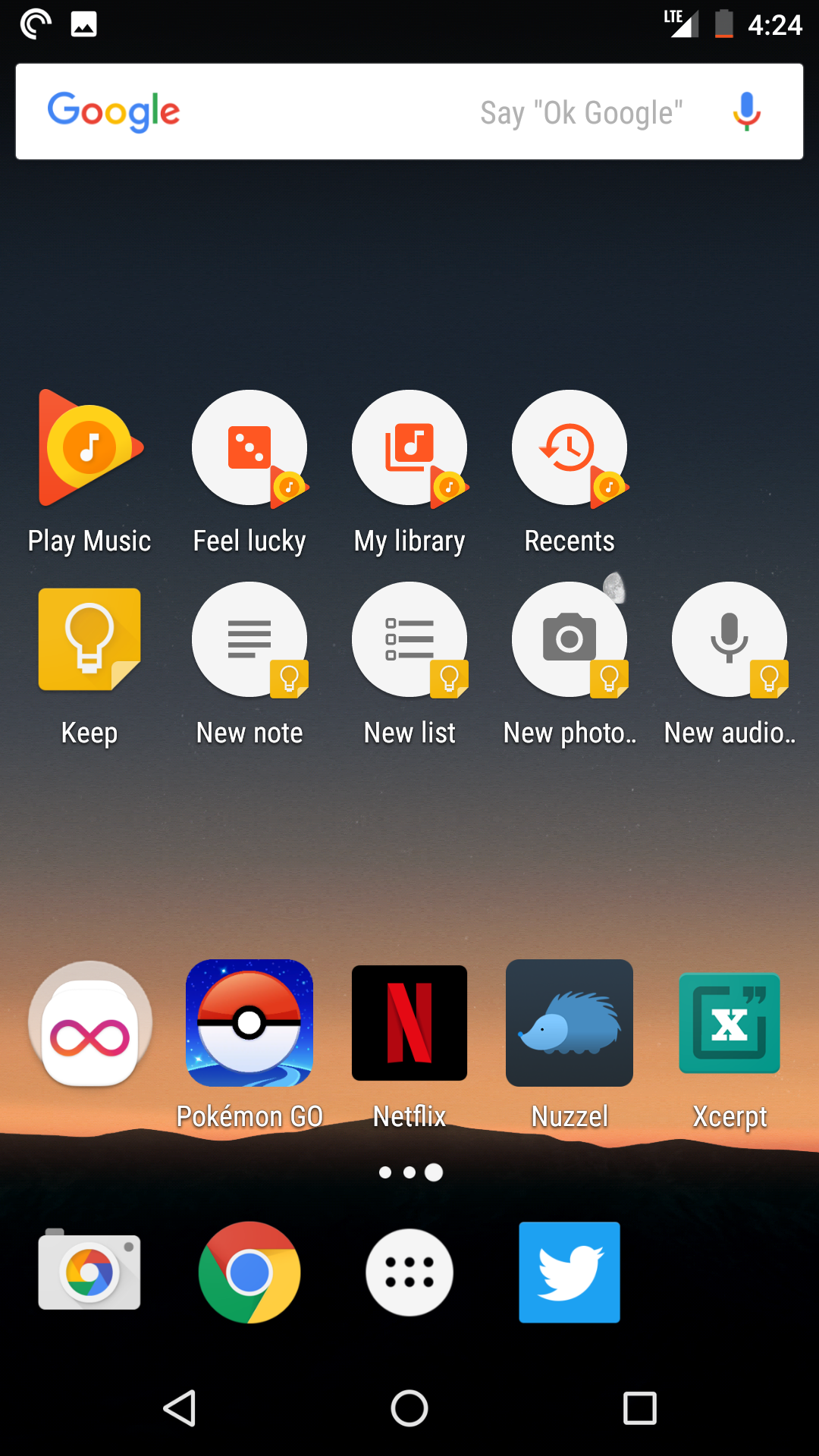Launch Google Keep
Viewport: 819px width, 1456px height.
[x=89, y=639]
